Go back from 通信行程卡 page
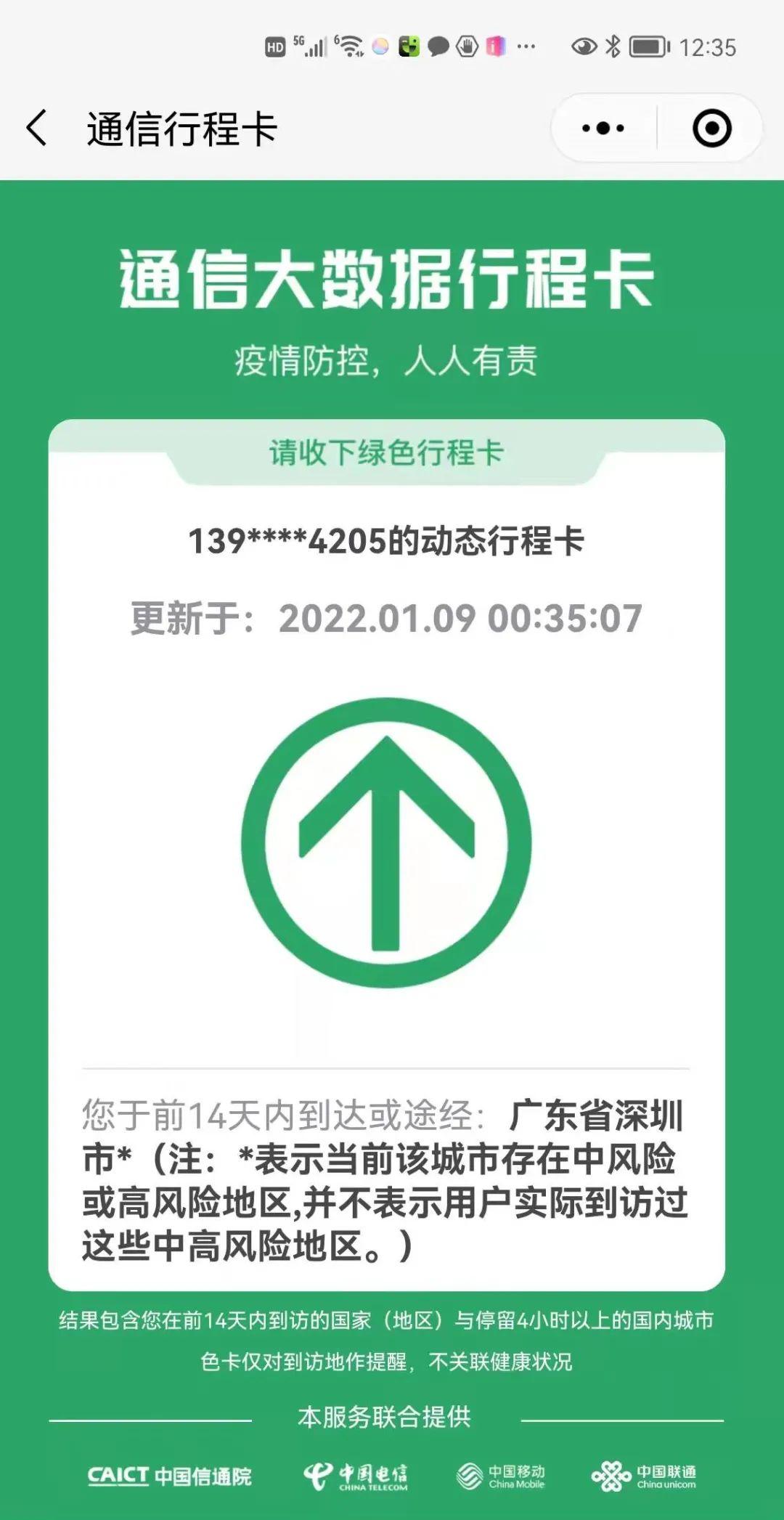 point(38,129)
